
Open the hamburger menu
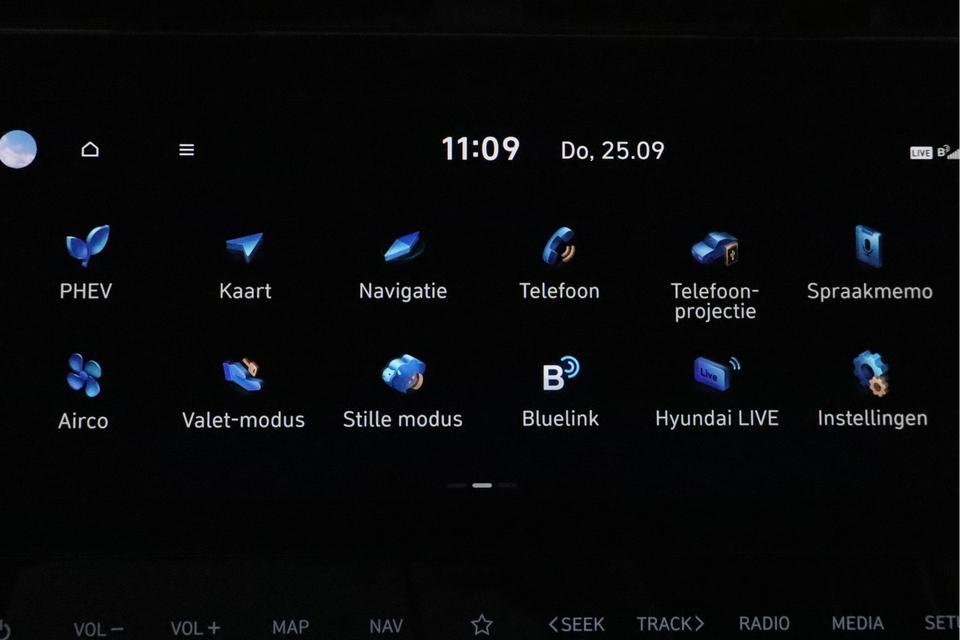coord(186,150)
